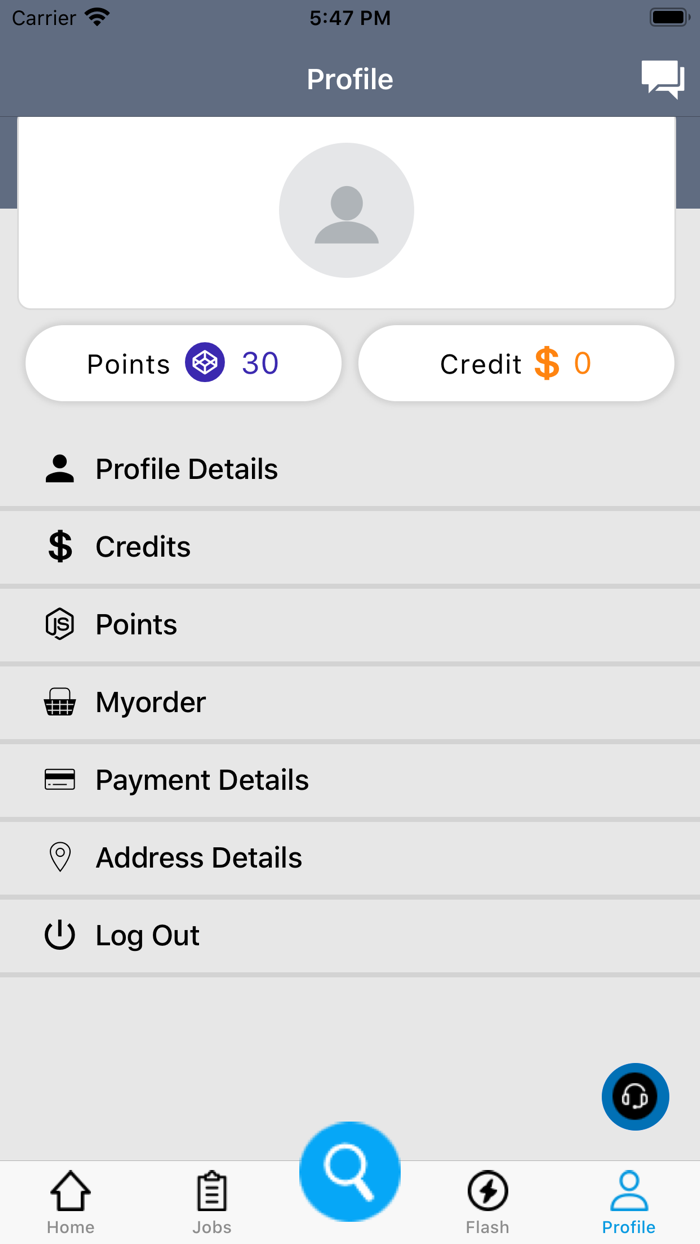
Task: View Address Details
Action: point(198,858)
